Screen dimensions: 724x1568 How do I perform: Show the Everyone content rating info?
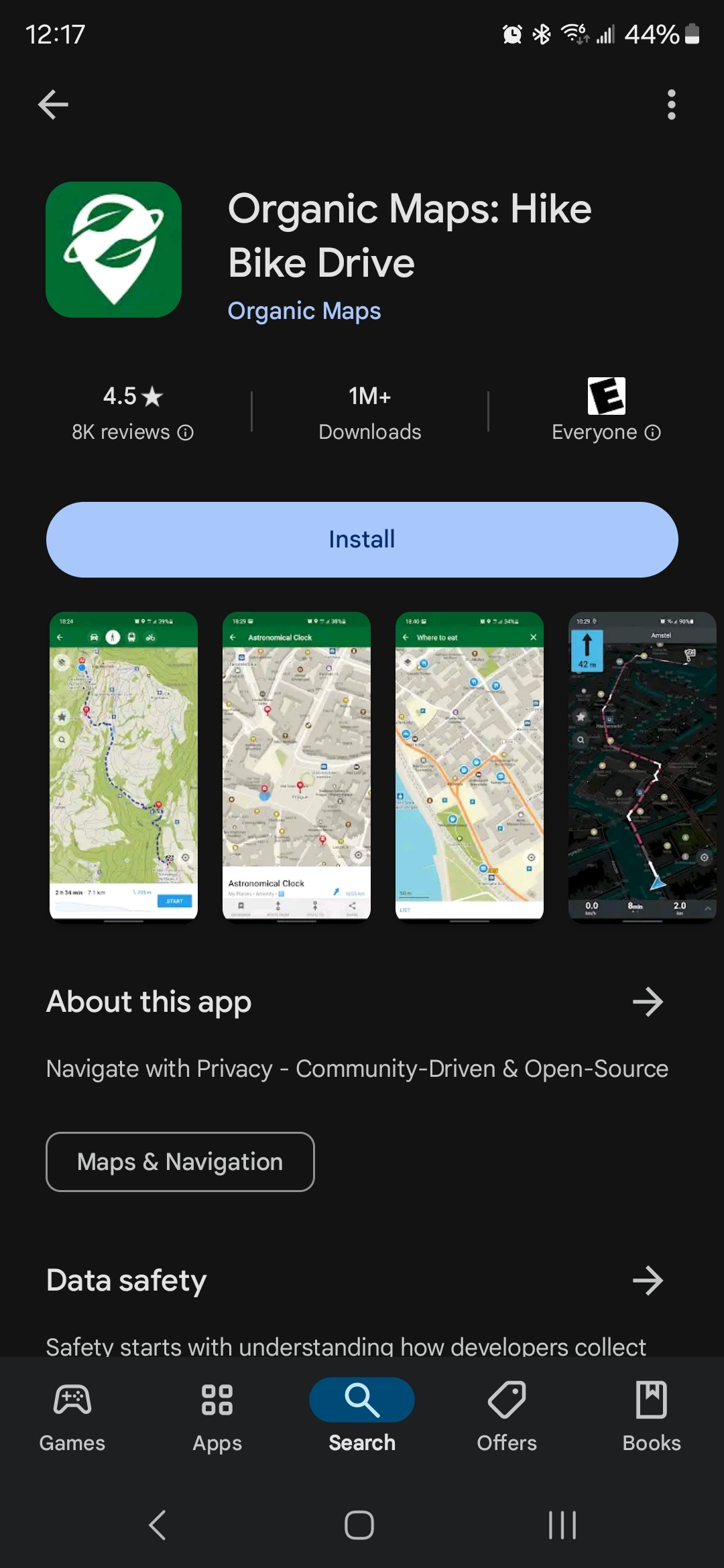(606, 413)
